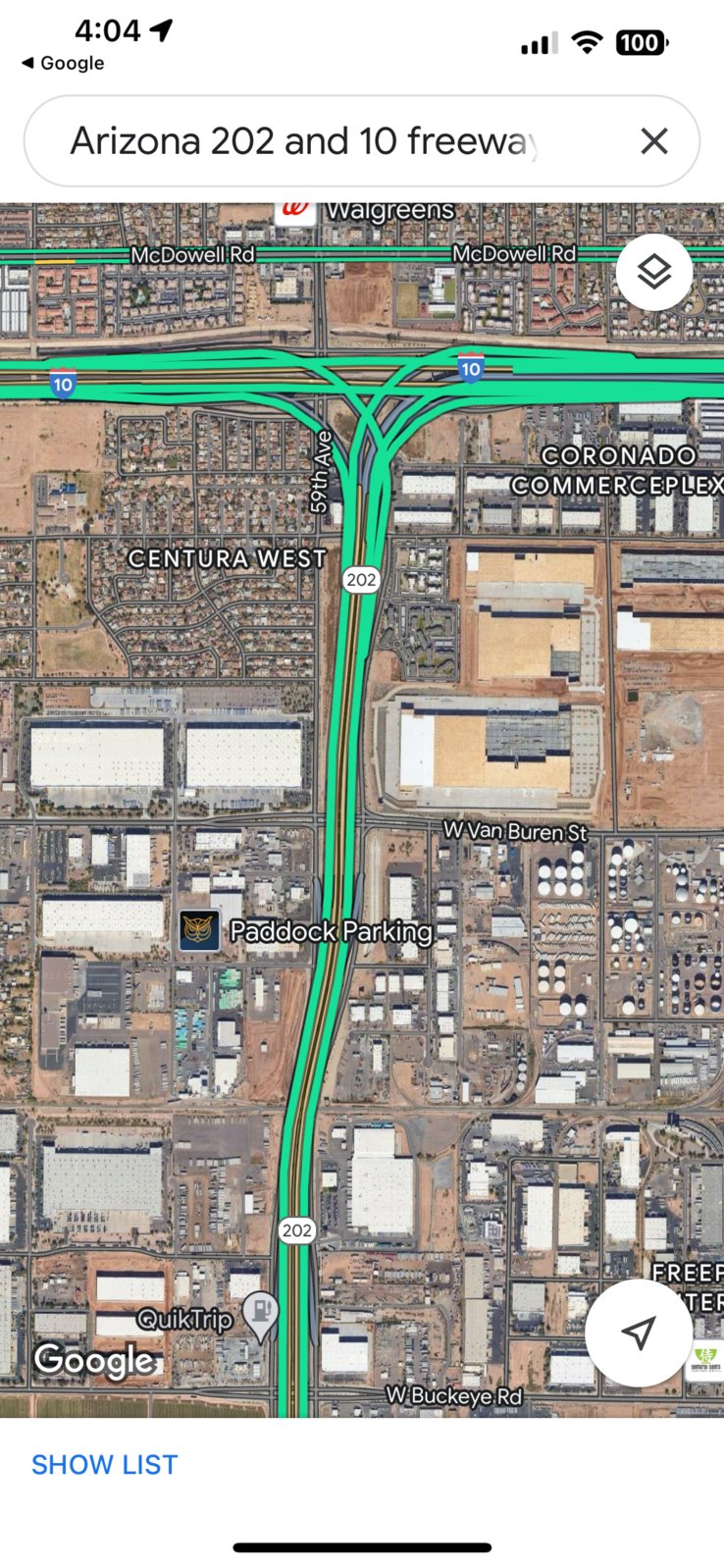The width and height of the screenshot is (724, 1568).
Task: Tap the Walgreens marker on the map
Action: point(295,210)
